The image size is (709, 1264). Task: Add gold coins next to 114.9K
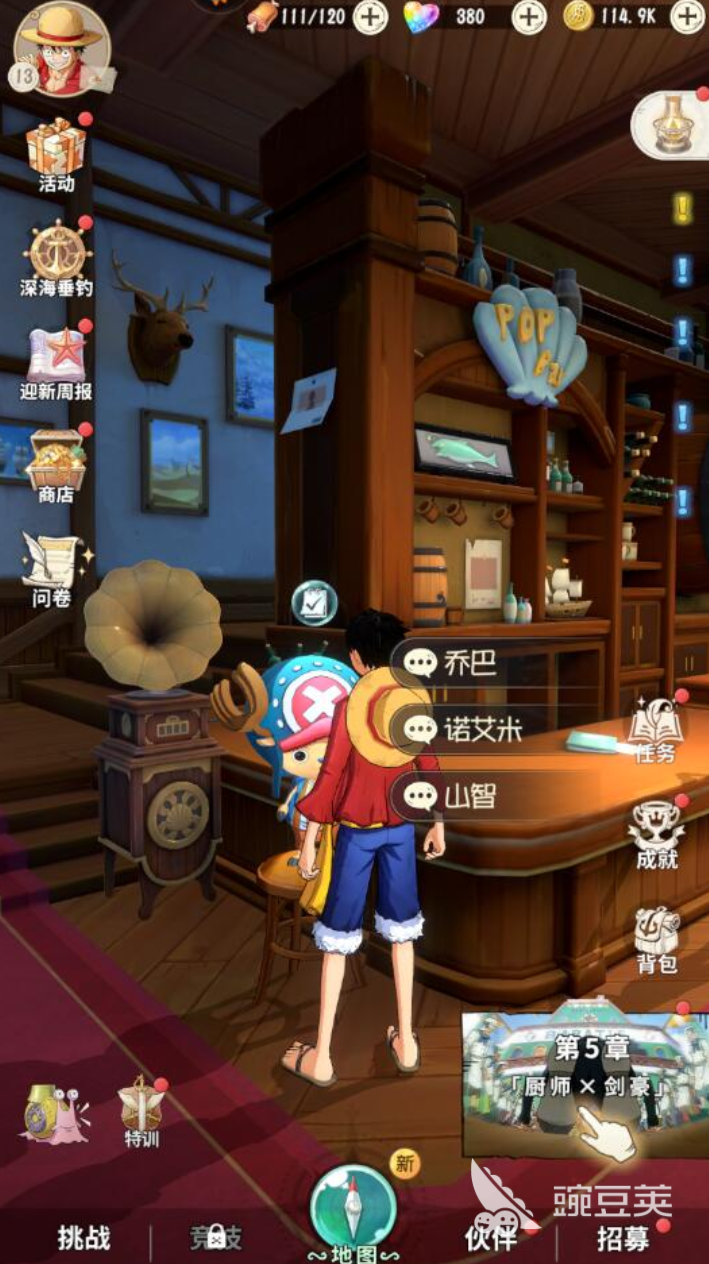pos(686,16)
